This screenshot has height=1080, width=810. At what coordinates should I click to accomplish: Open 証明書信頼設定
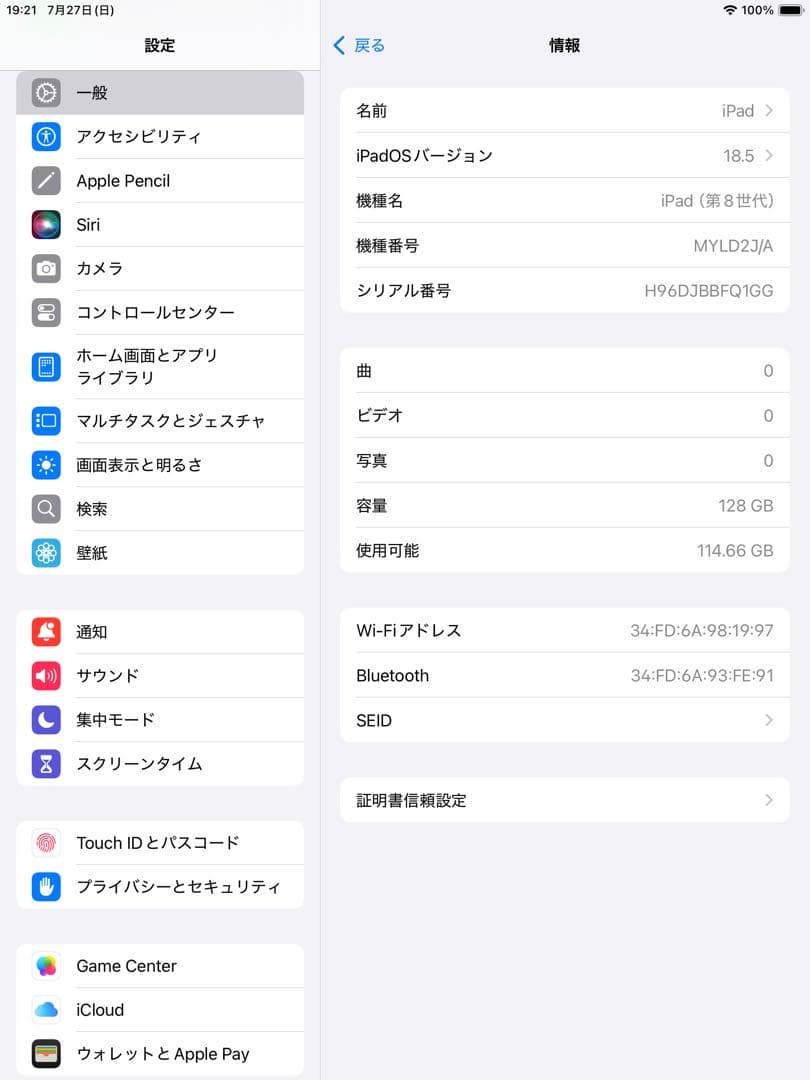(x=565, y=800)
